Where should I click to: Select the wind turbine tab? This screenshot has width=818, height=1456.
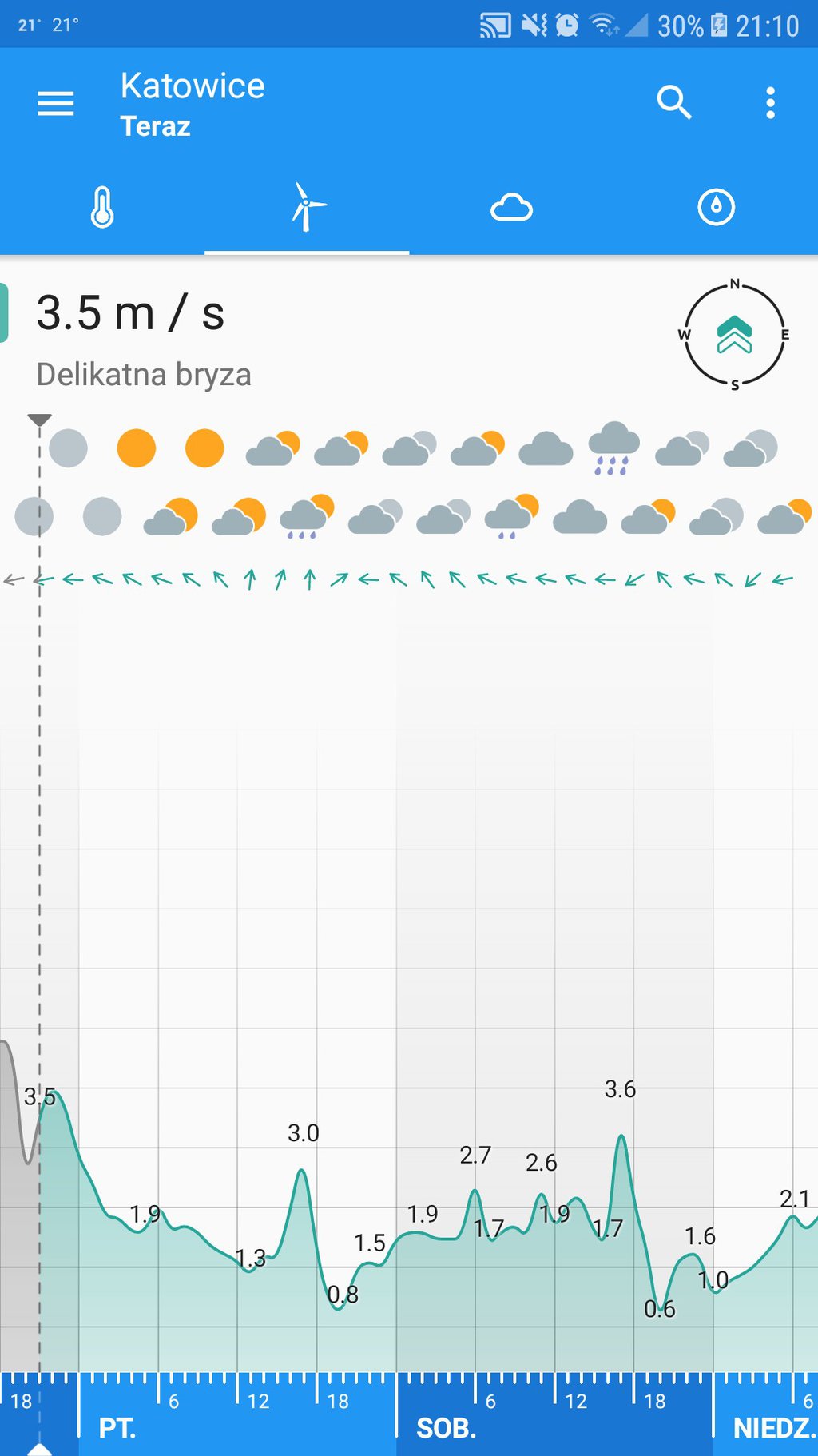point(307,208)
